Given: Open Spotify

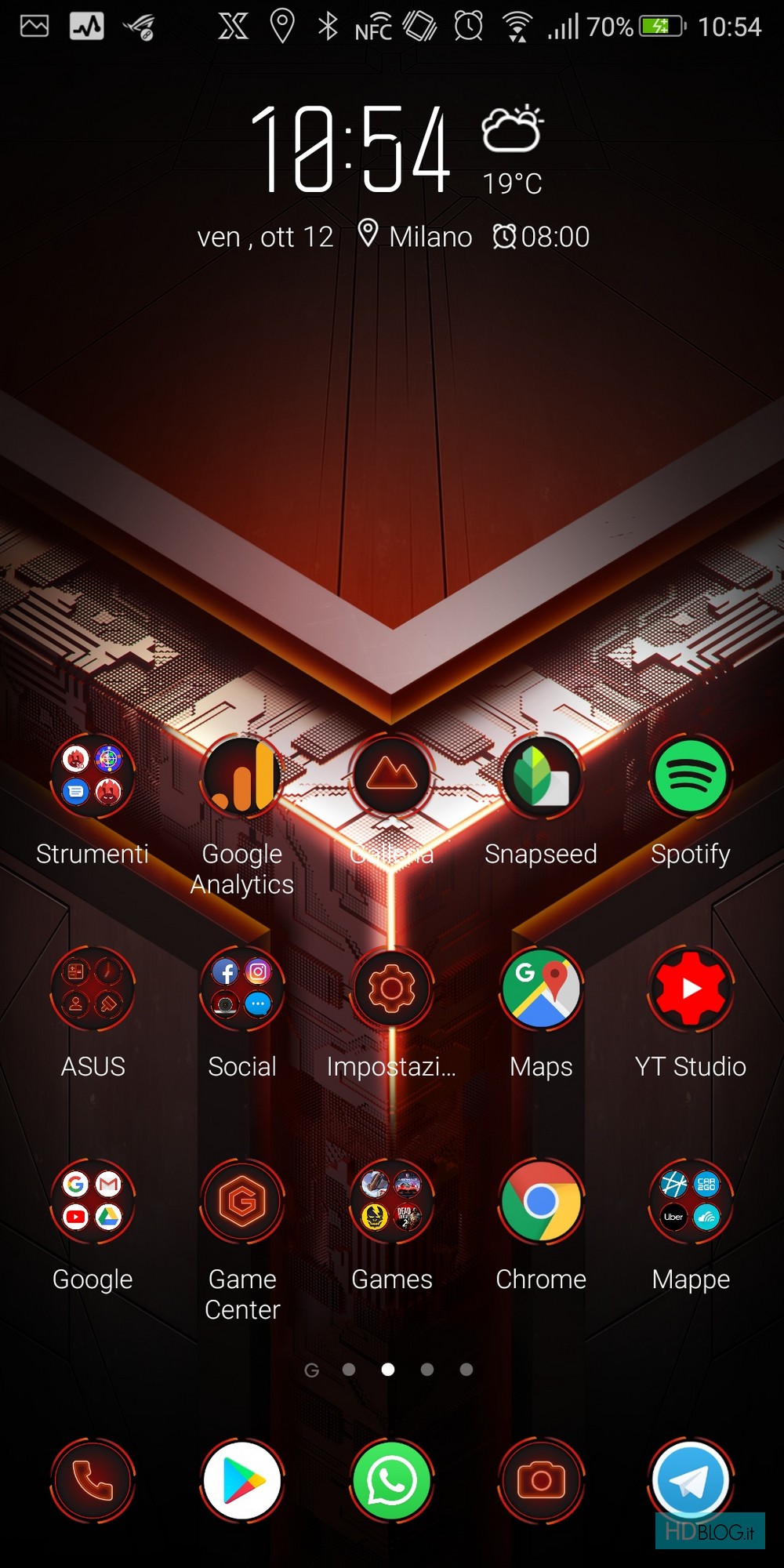Looking at the screenshot, I should coord(691,776).
